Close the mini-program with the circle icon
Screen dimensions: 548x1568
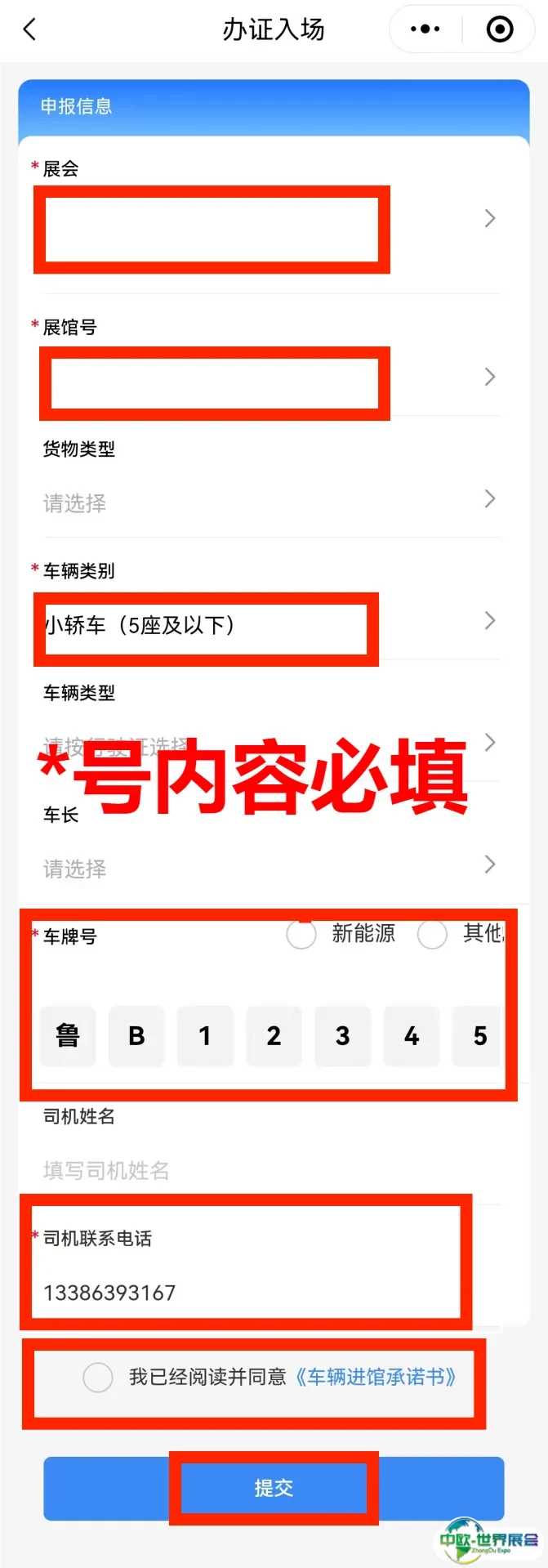pos(499,29)
